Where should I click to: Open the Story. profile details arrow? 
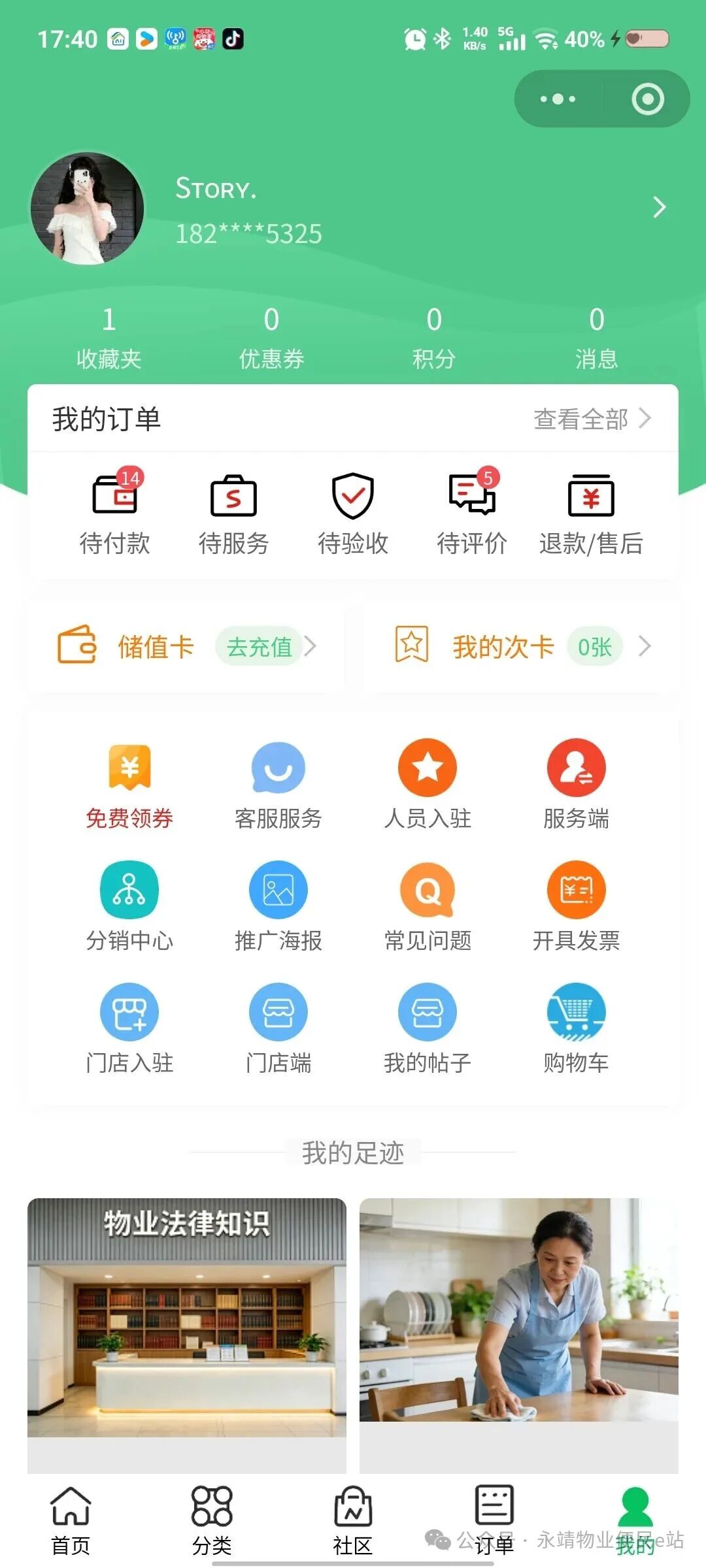[659, 207]
